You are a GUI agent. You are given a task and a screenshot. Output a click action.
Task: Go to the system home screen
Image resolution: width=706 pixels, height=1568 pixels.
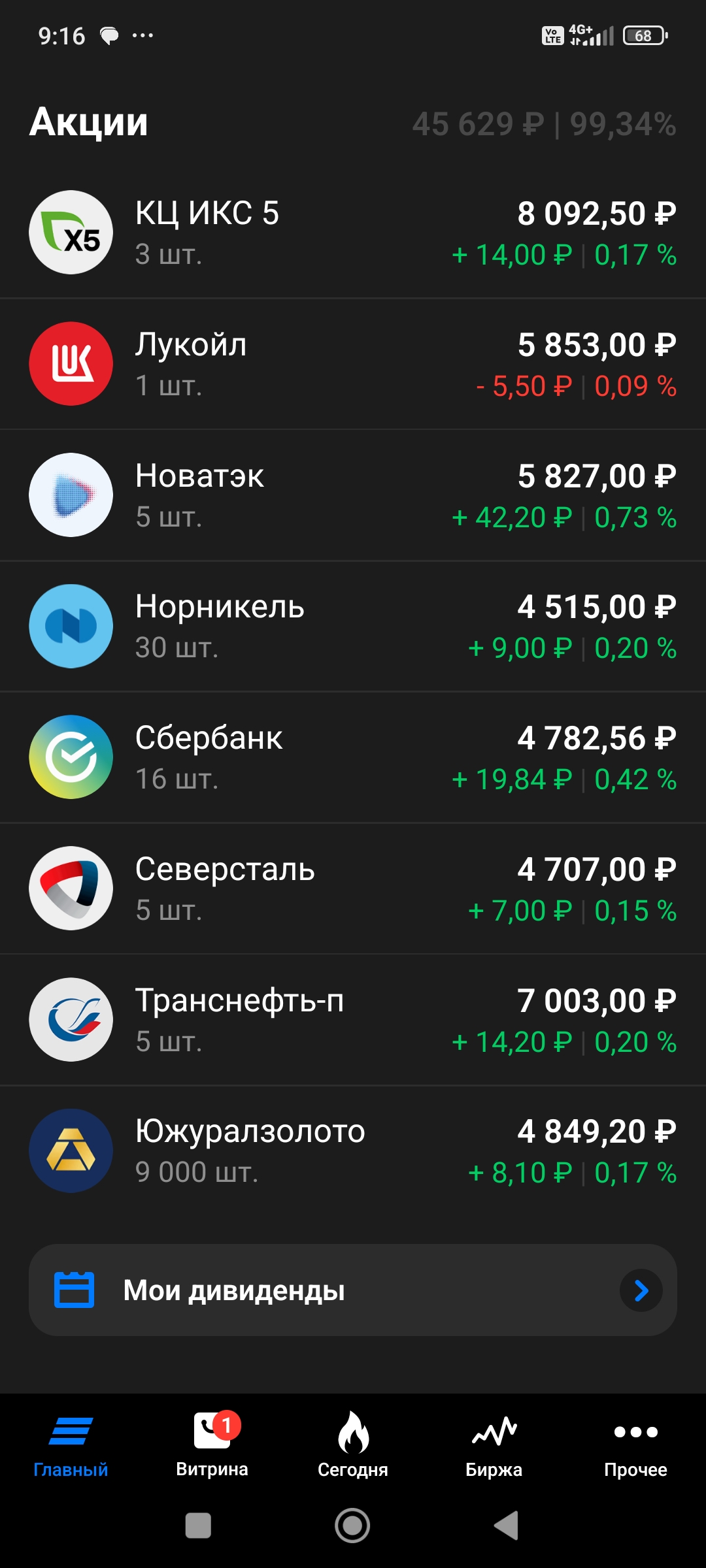pyautogui.click(x=353, y=1526)
